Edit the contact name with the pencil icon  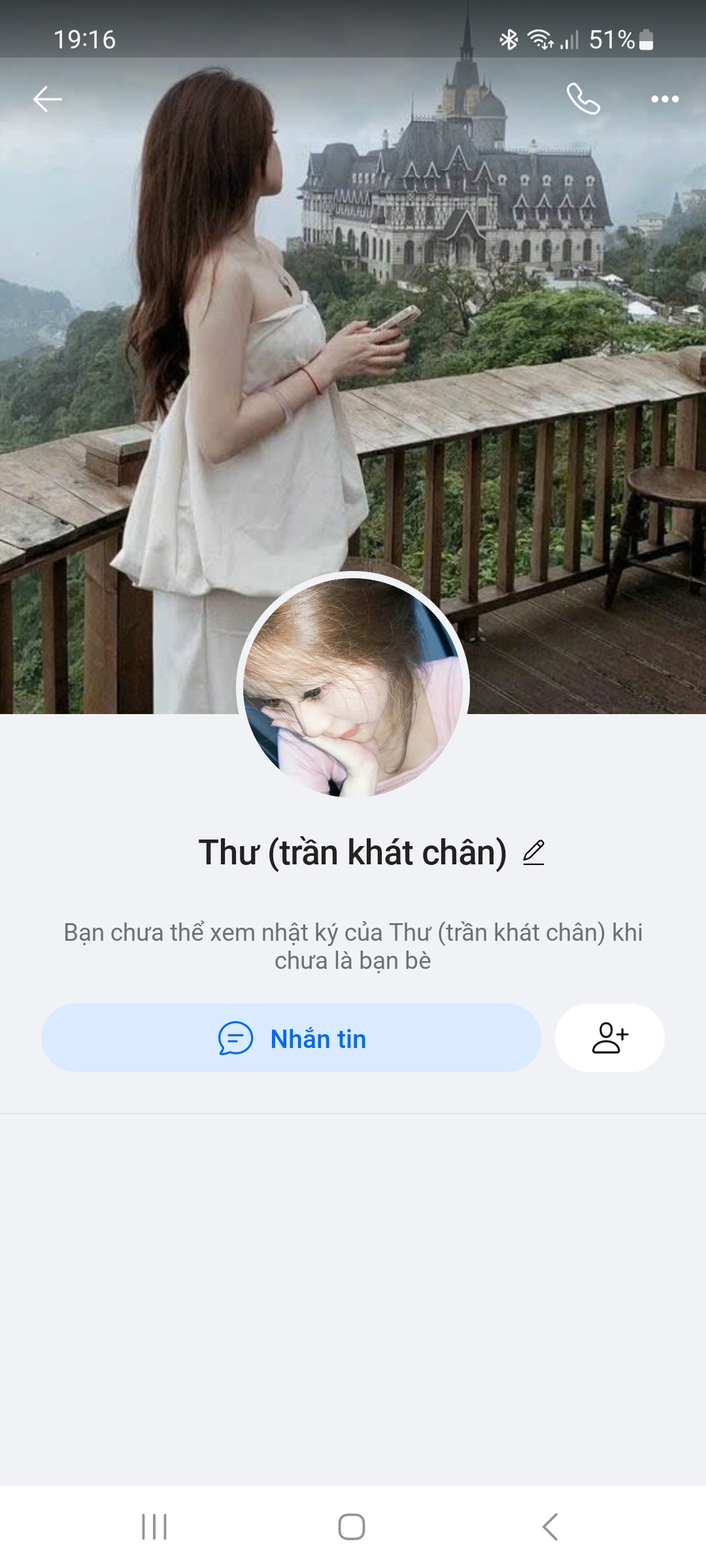coord(533,853)
